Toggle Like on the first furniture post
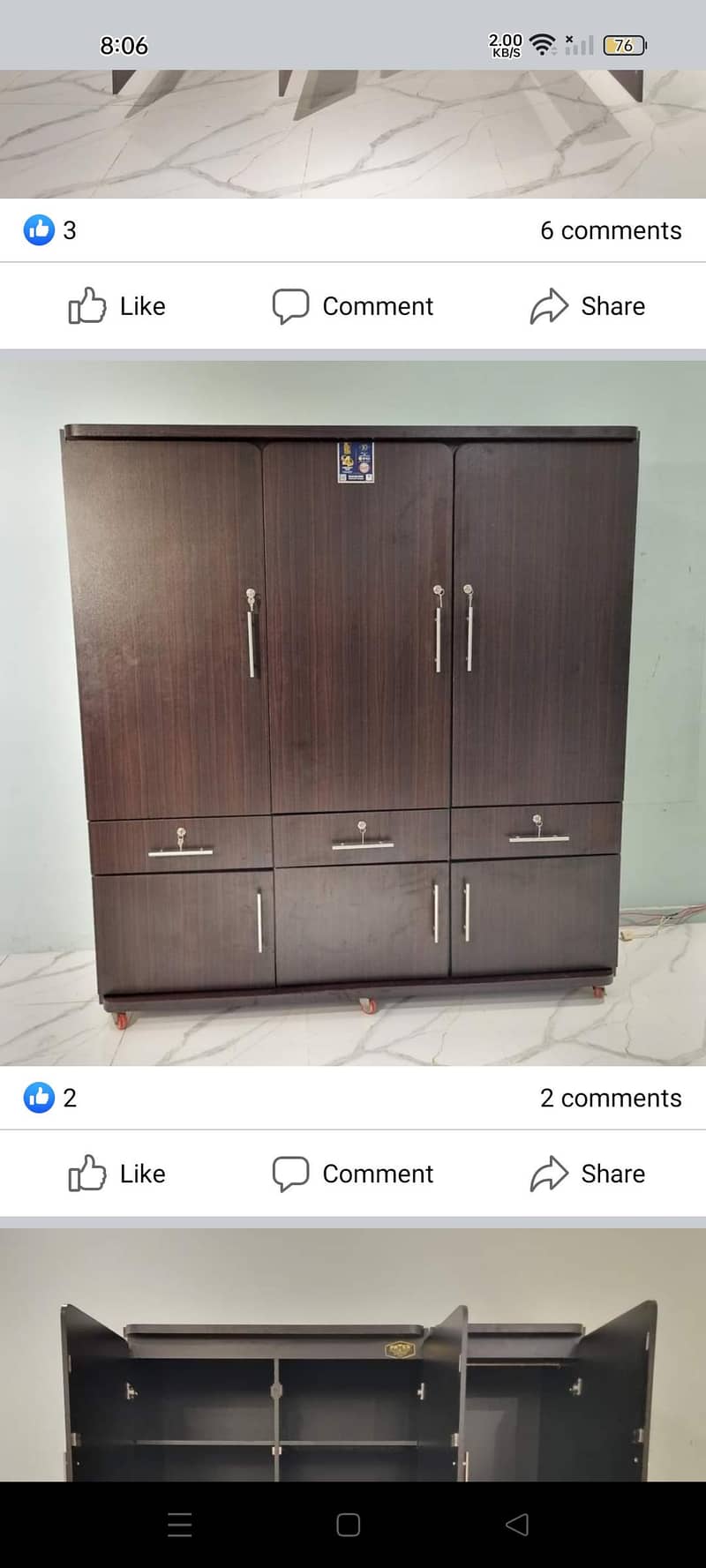 (x=117, y=306)
